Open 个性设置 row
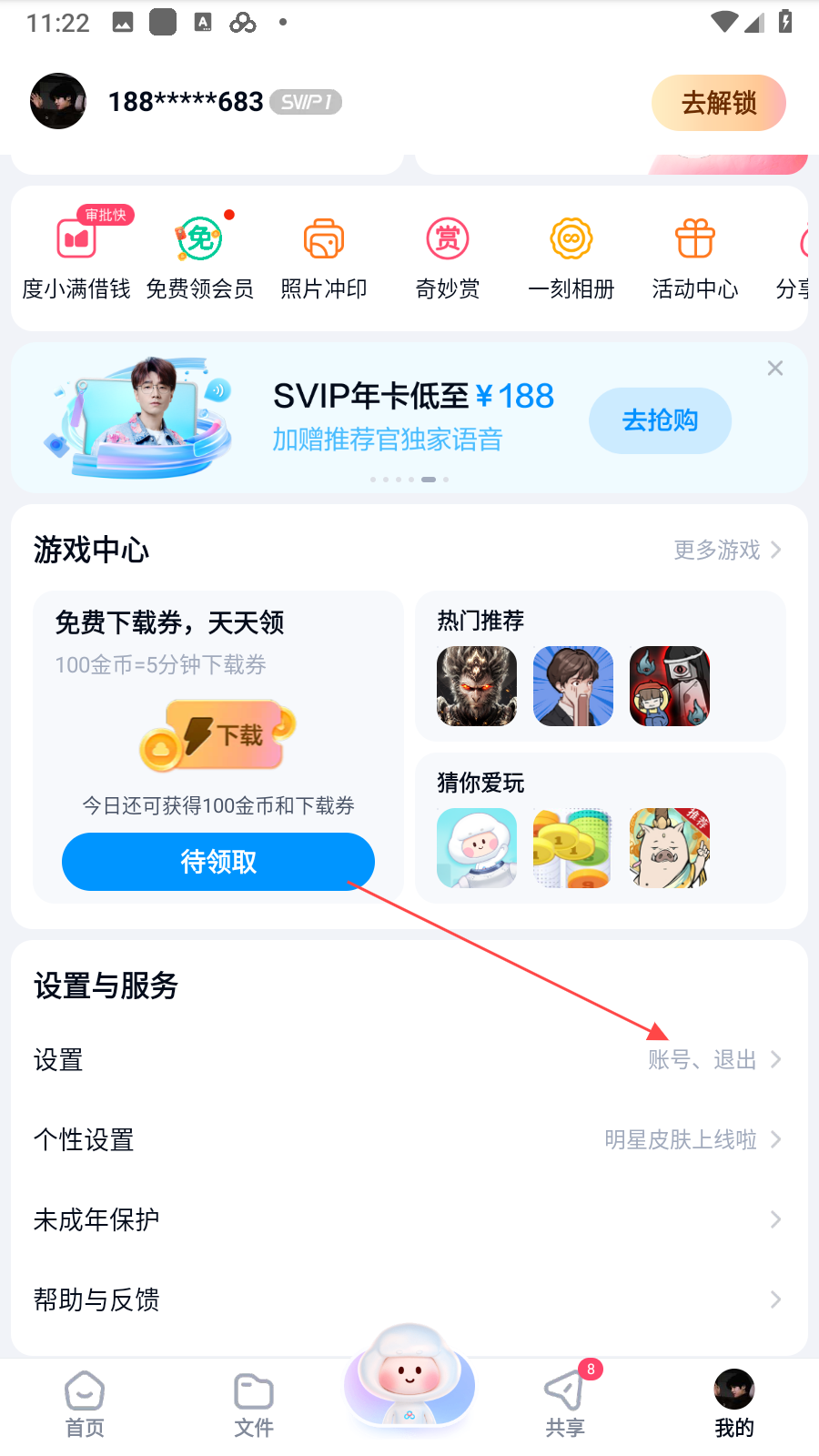 [408, 1139]
